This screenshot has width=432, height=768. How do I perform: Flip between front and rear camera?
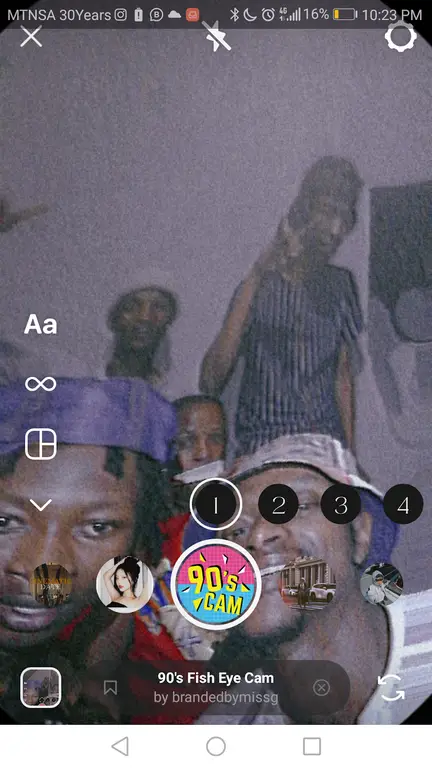point(391,688)
